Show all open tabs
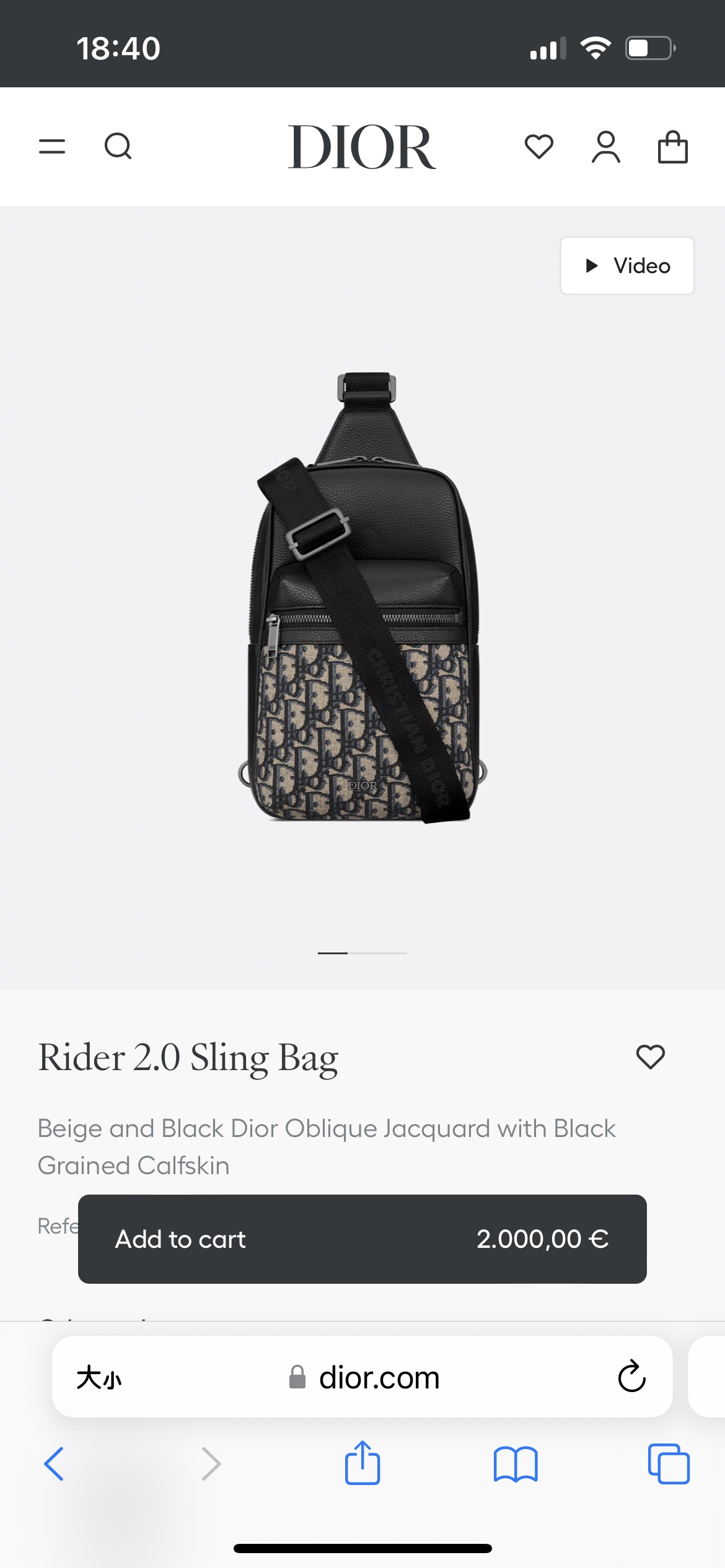Viewport: 725px width, 1568px height. tap(669, 1464)
